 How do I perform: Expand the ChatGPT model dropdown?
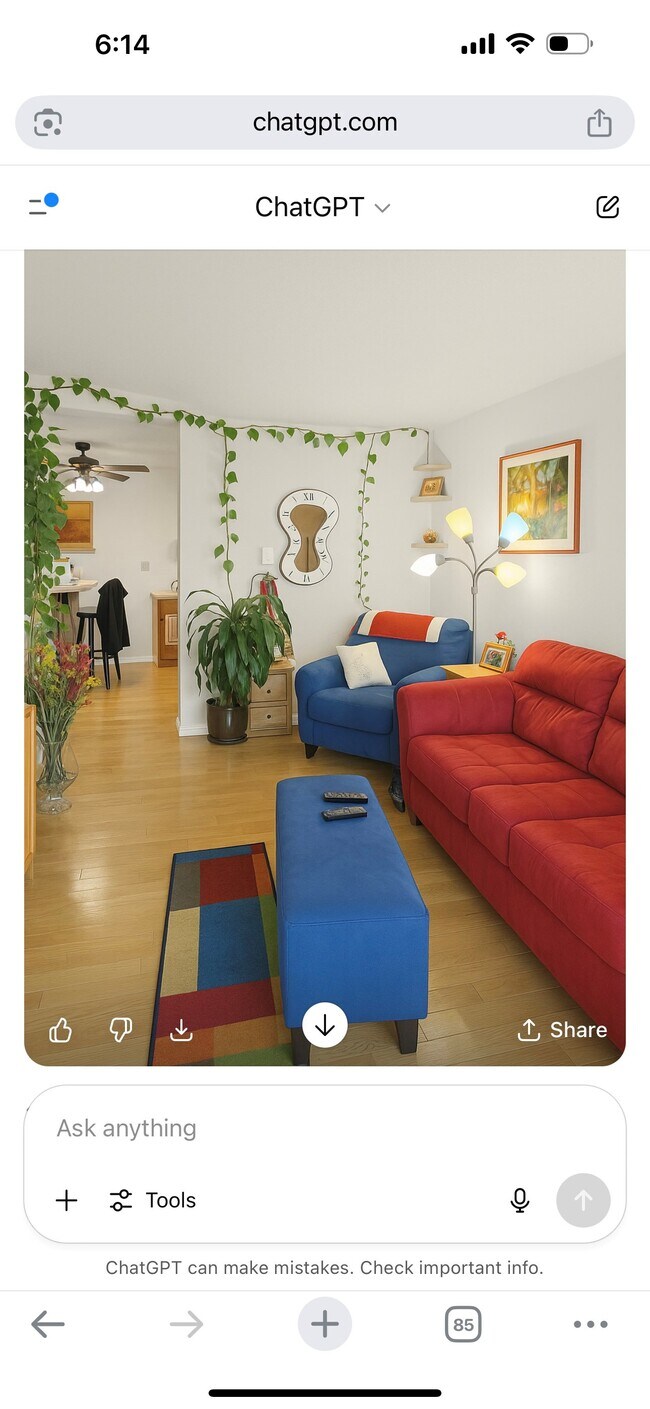[322, 207]
